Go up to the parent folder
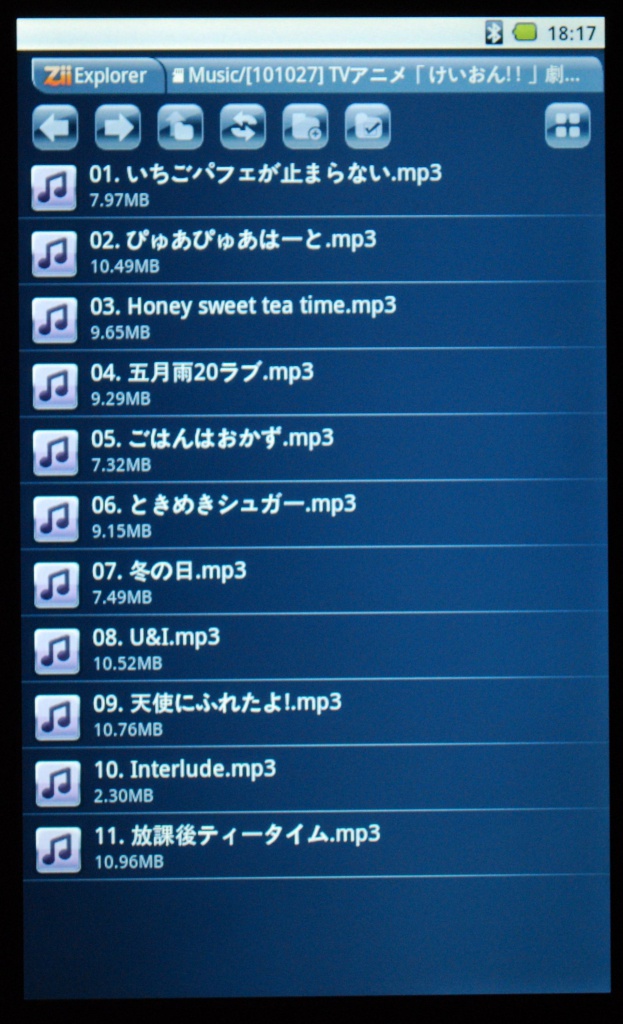The width and height of the screenshot is (623, 1024). click(x=180, y=127)
